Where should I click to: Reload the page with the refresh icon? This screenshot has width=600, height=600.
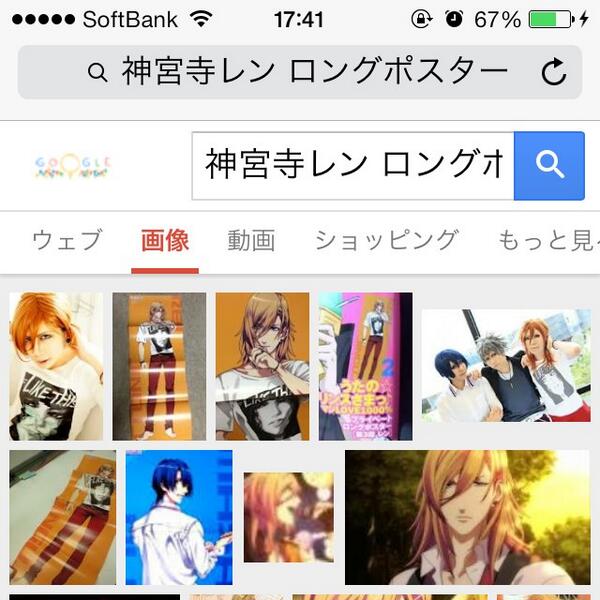click(553, 72)
